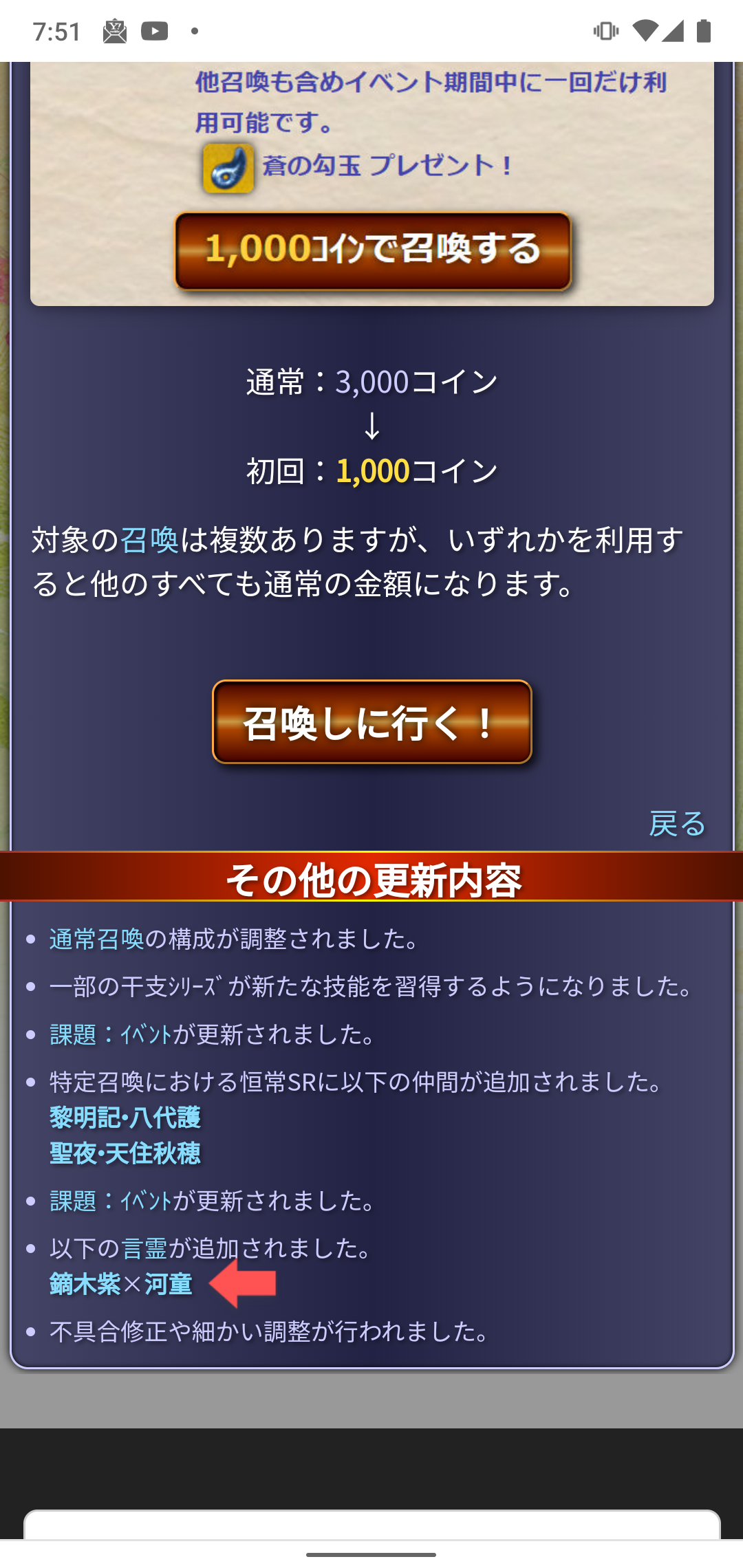Tap the 戻る link

(x=677, y=823)
